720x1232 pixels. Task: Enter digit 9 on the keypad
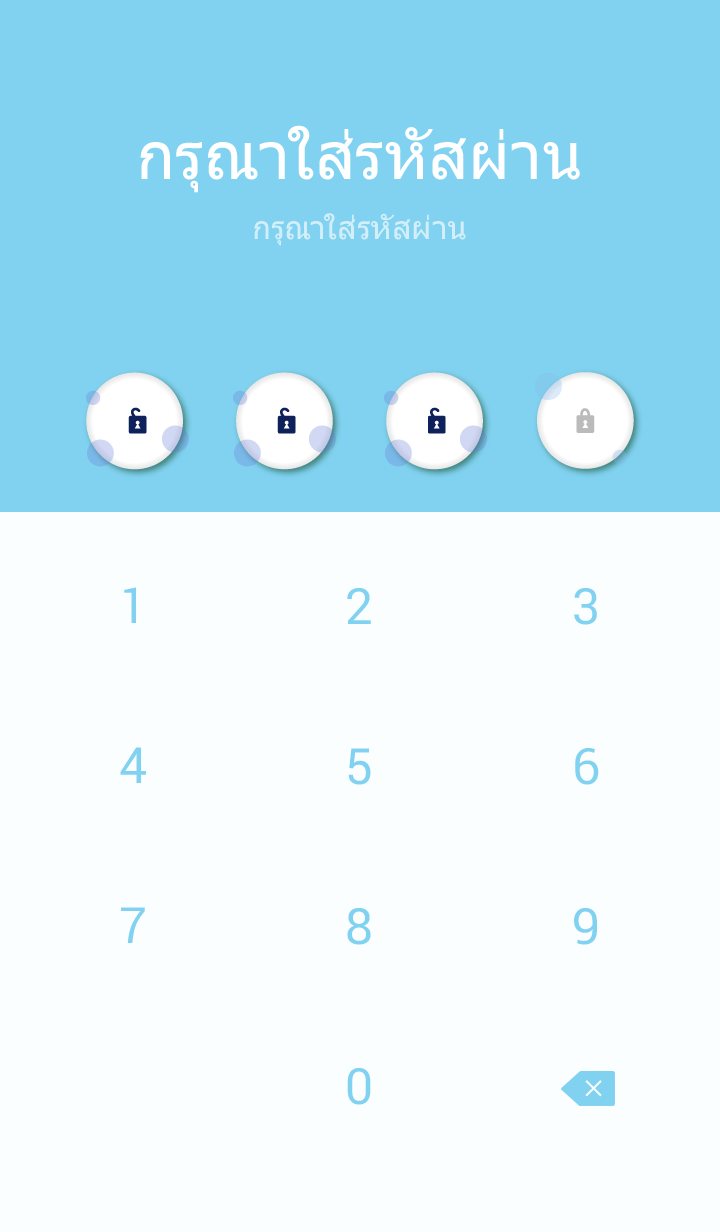coord(585,927)
